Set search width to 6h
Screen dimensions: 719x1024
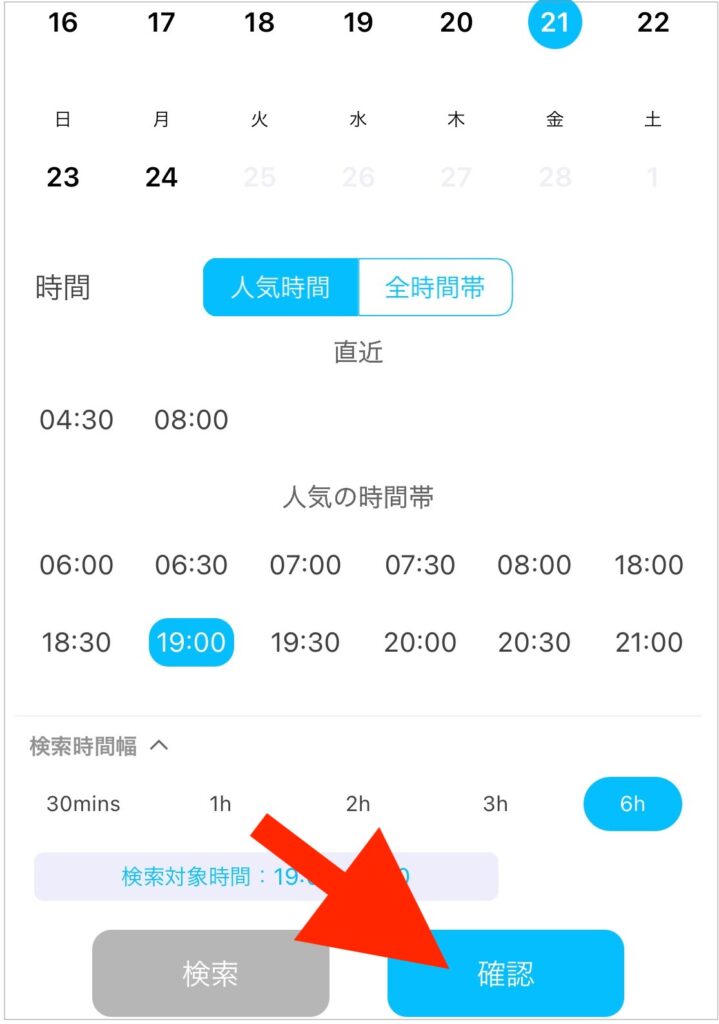[x=632, y=804]
